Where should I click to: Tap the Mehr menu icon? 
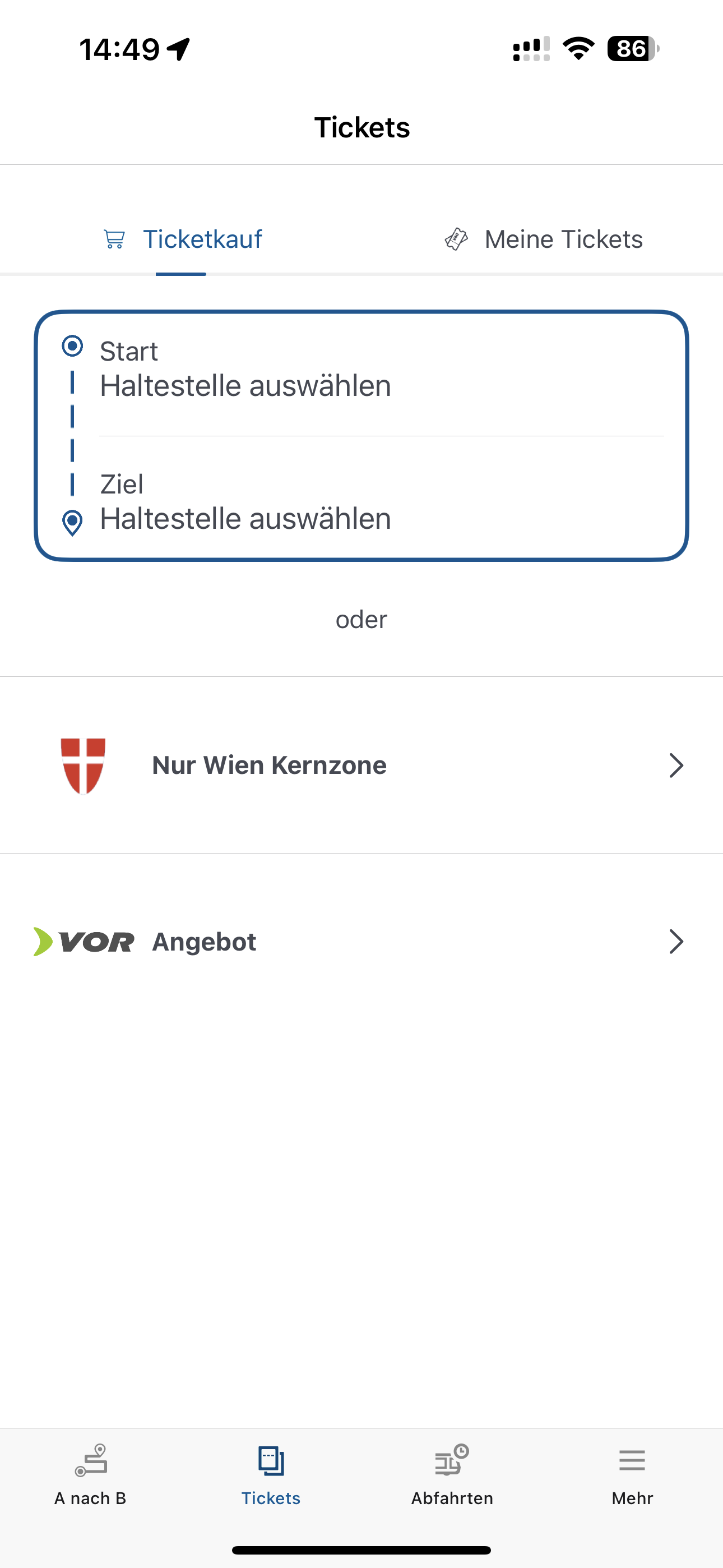(631, 1461)
